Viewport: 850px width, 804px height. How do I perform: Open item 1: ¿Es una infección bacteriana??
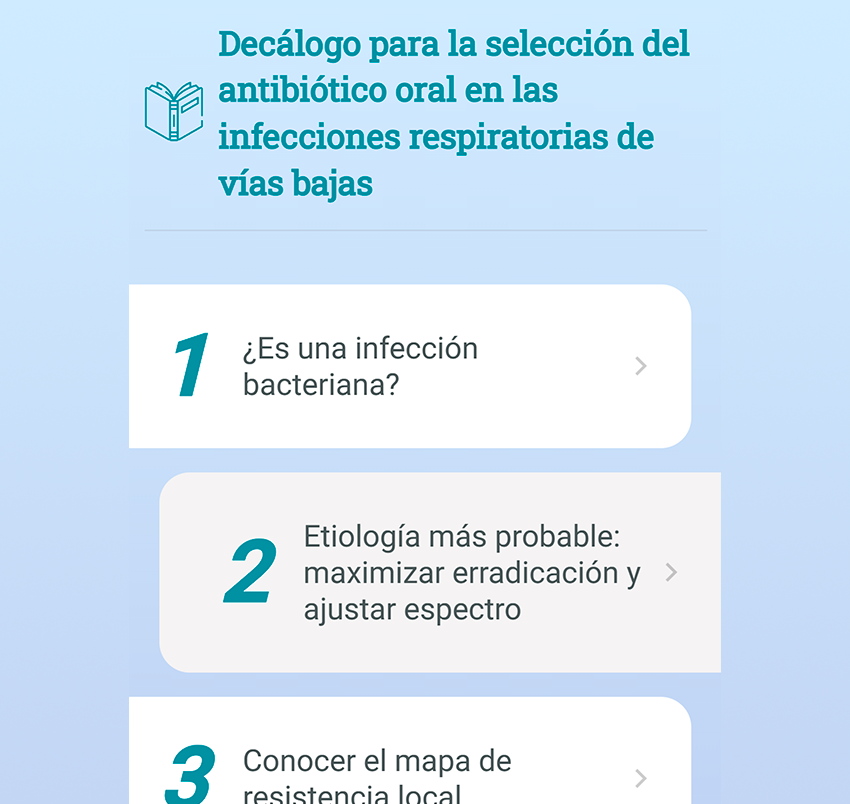(x=410, y=366)
